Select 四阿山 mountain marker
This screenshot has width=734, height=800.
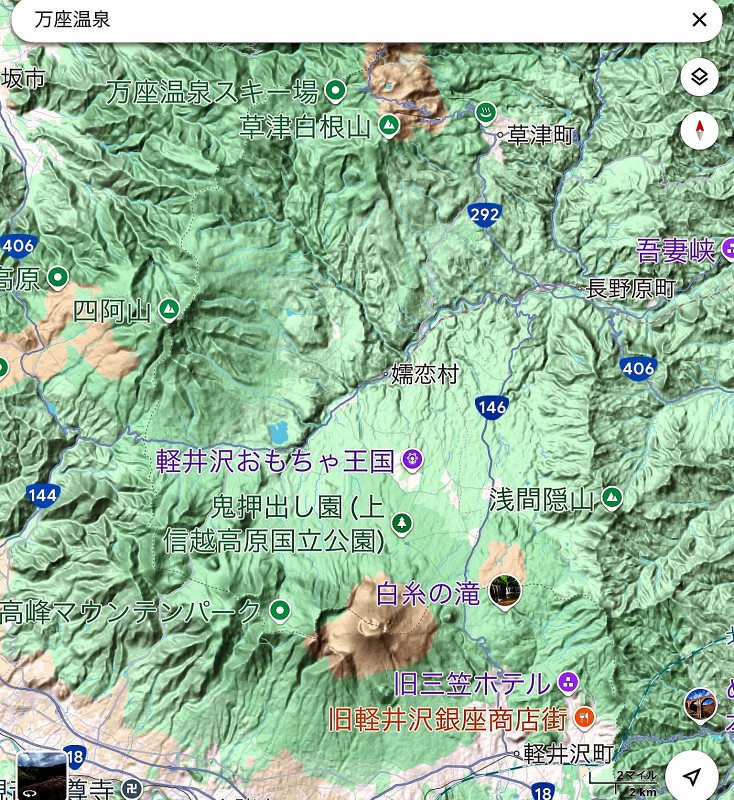click(168, 310)
